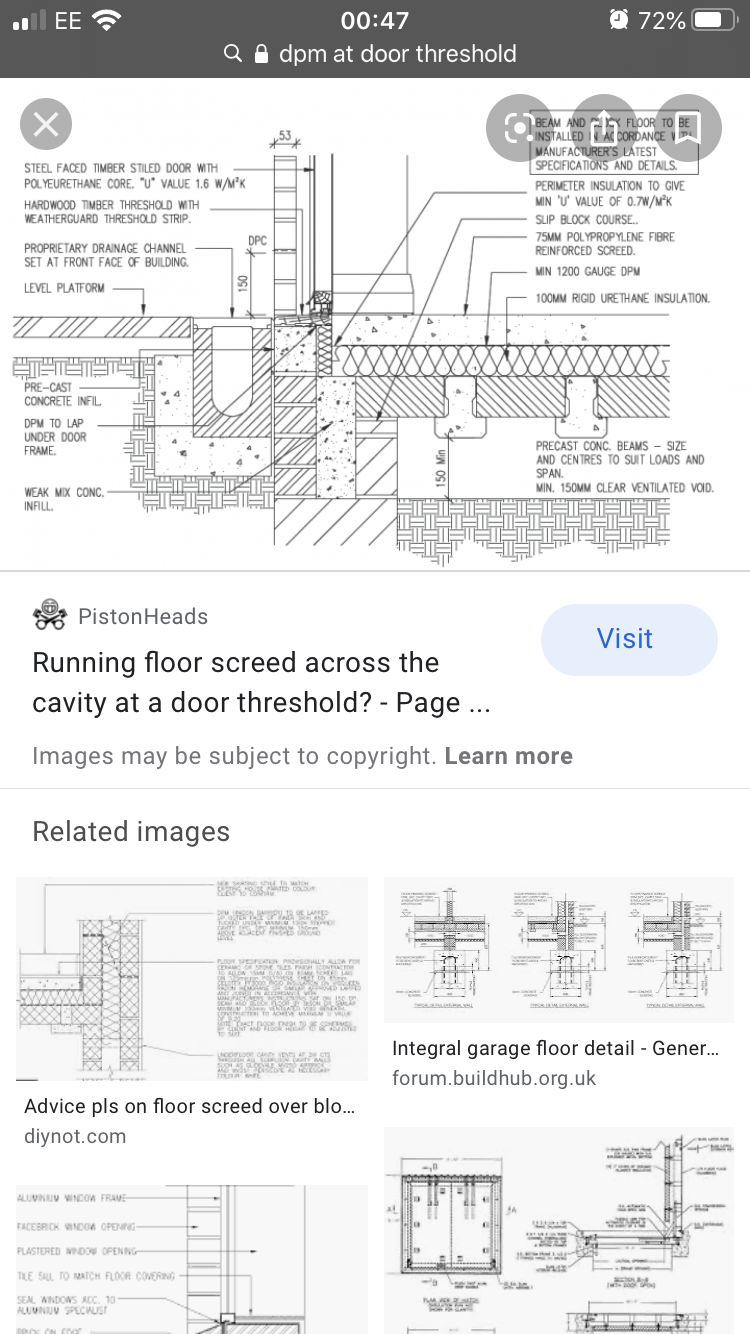
Task: View the Integral garage floor detail image
Action: pyautogui.click(x=559, y=950)
